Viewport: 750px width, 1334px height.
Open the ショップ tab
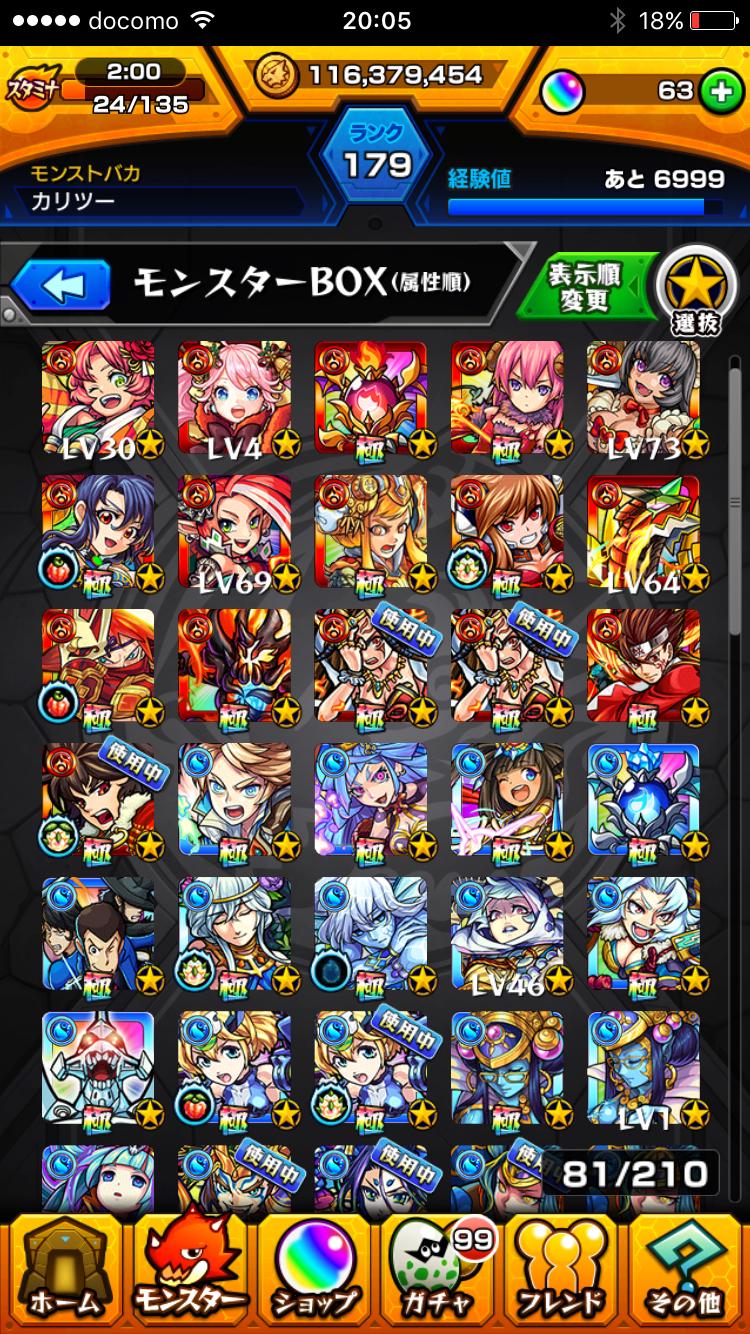point(314,1270)
